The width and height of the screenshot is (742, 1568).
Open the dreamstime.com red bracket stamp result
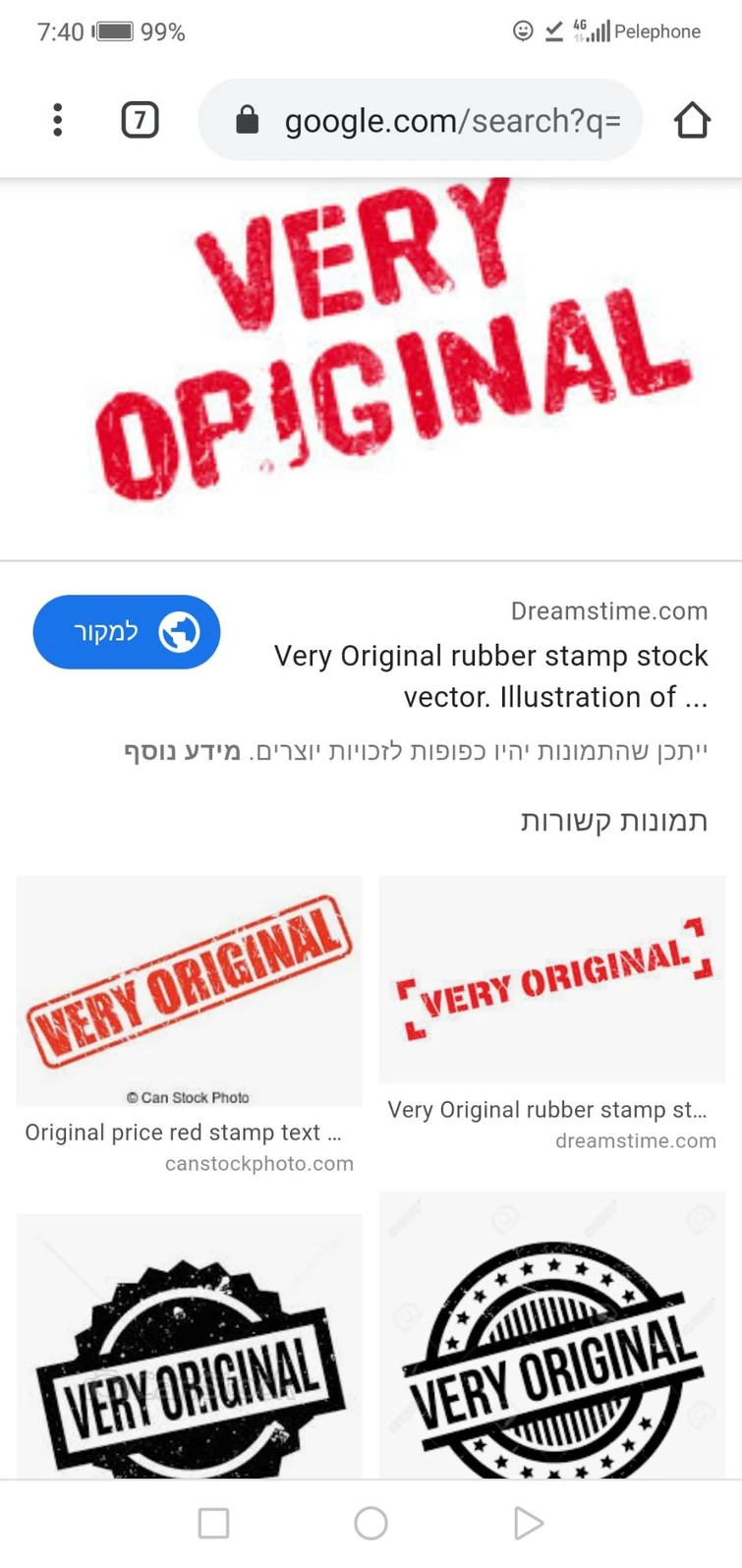pyautogui.click(x=552, y=980)
